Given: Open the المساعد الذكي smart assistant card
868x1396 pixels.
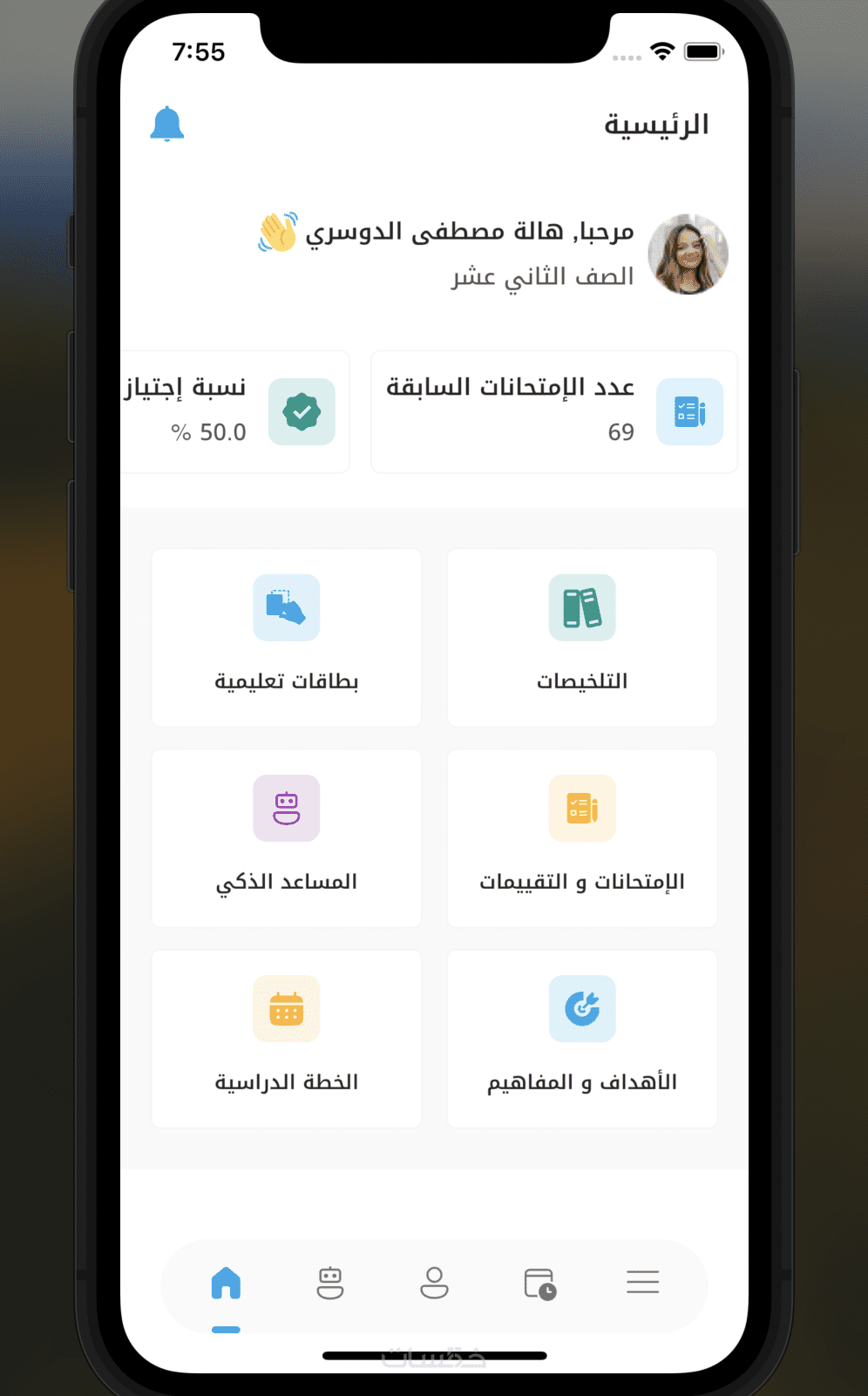Looking at the screenshot, I should click(287, 838).
